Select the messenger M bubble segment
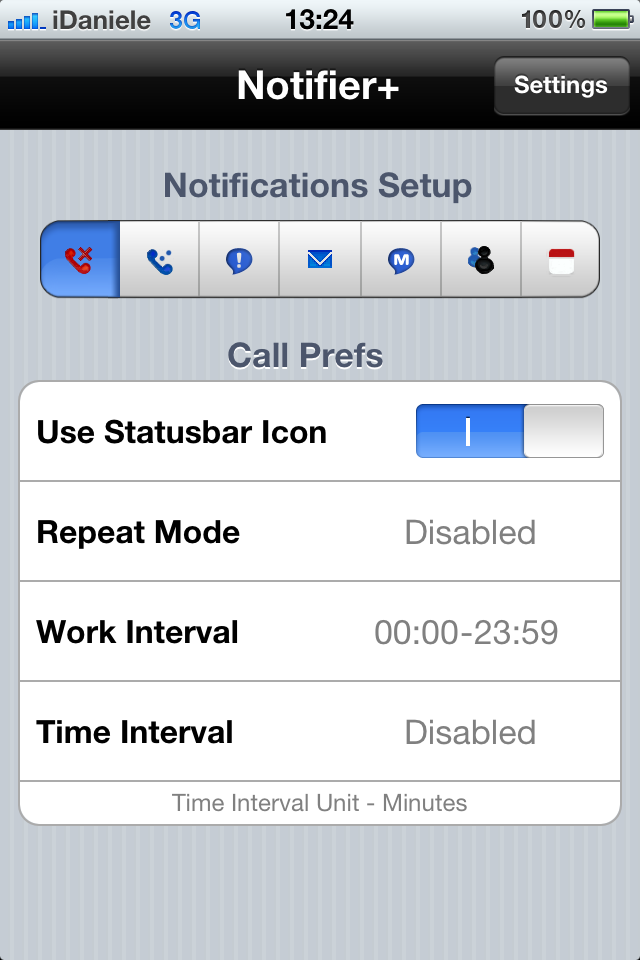This screenshot has width=640, height=960. [400, 260]
